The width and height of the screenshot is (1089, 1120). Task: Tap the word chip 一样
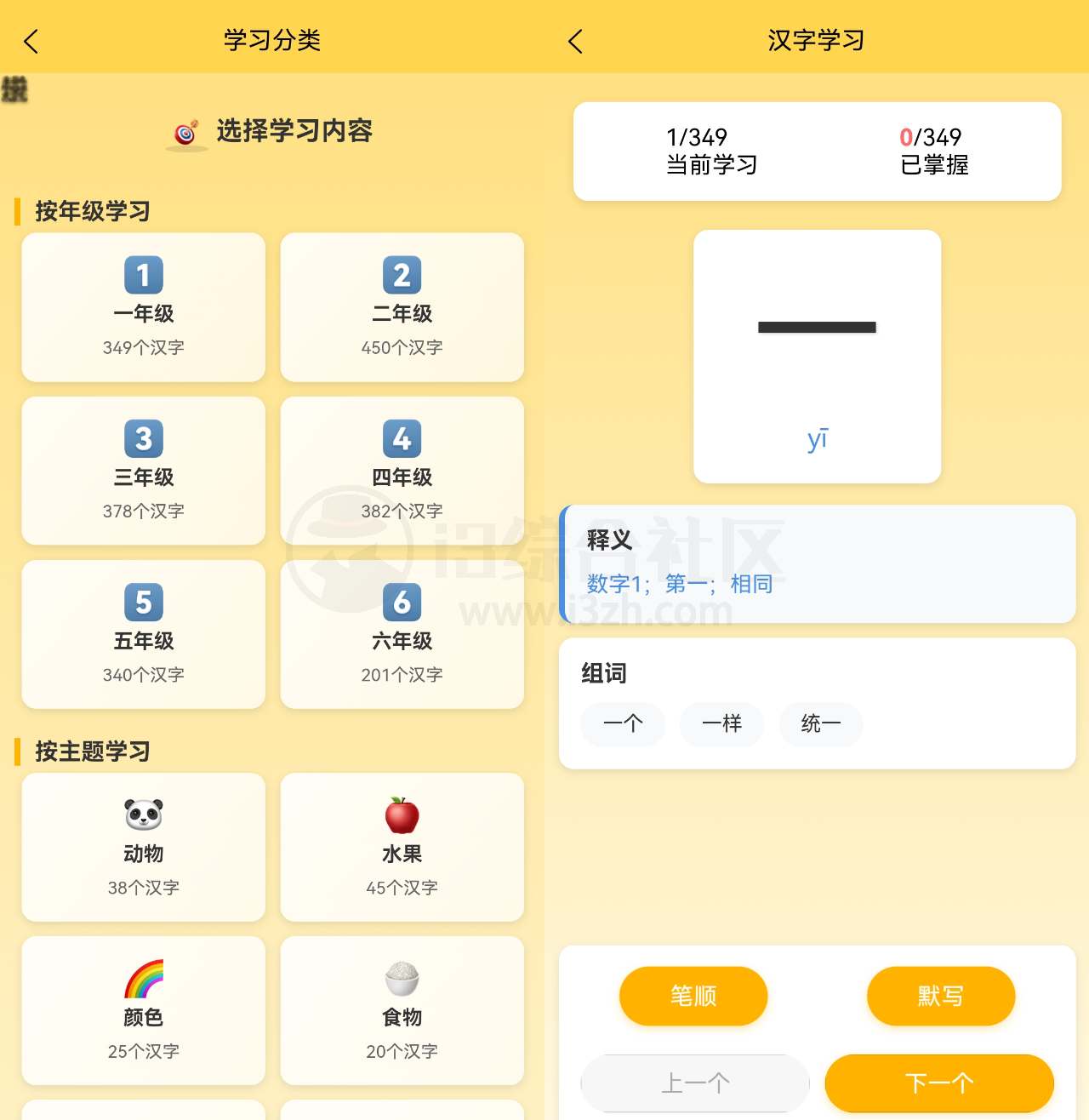pos(721,724)
